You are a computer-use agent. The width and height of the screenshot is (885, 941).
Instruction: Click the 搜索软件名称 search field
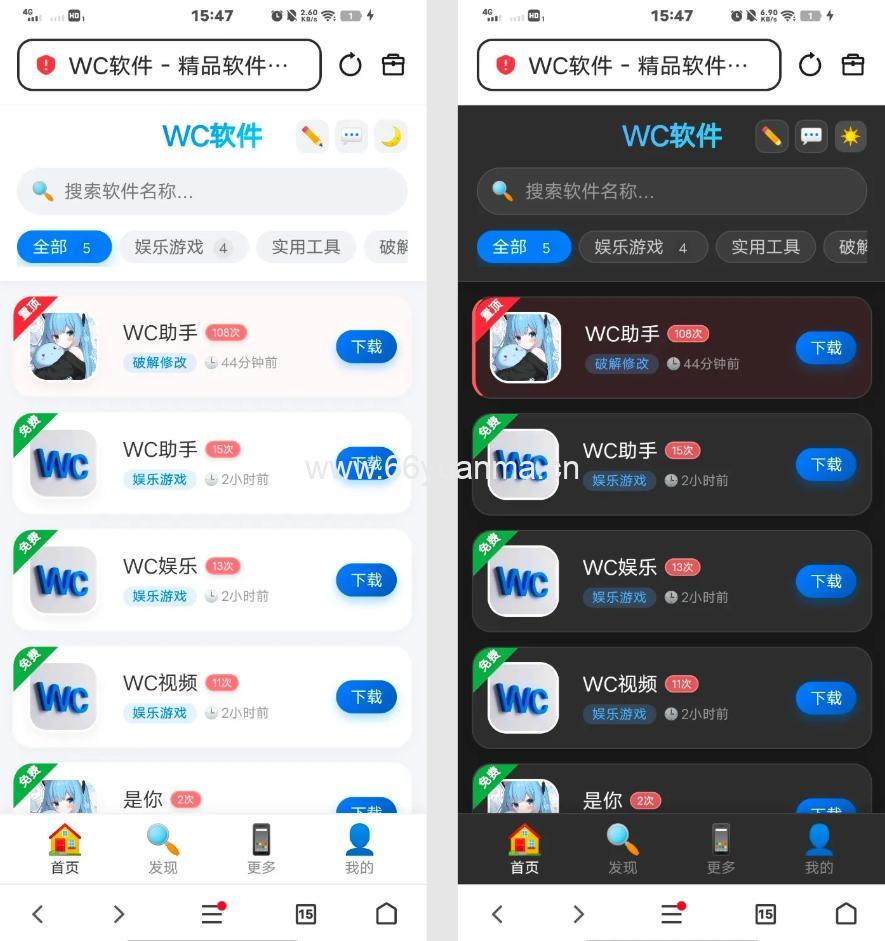(x=211, y=191)
